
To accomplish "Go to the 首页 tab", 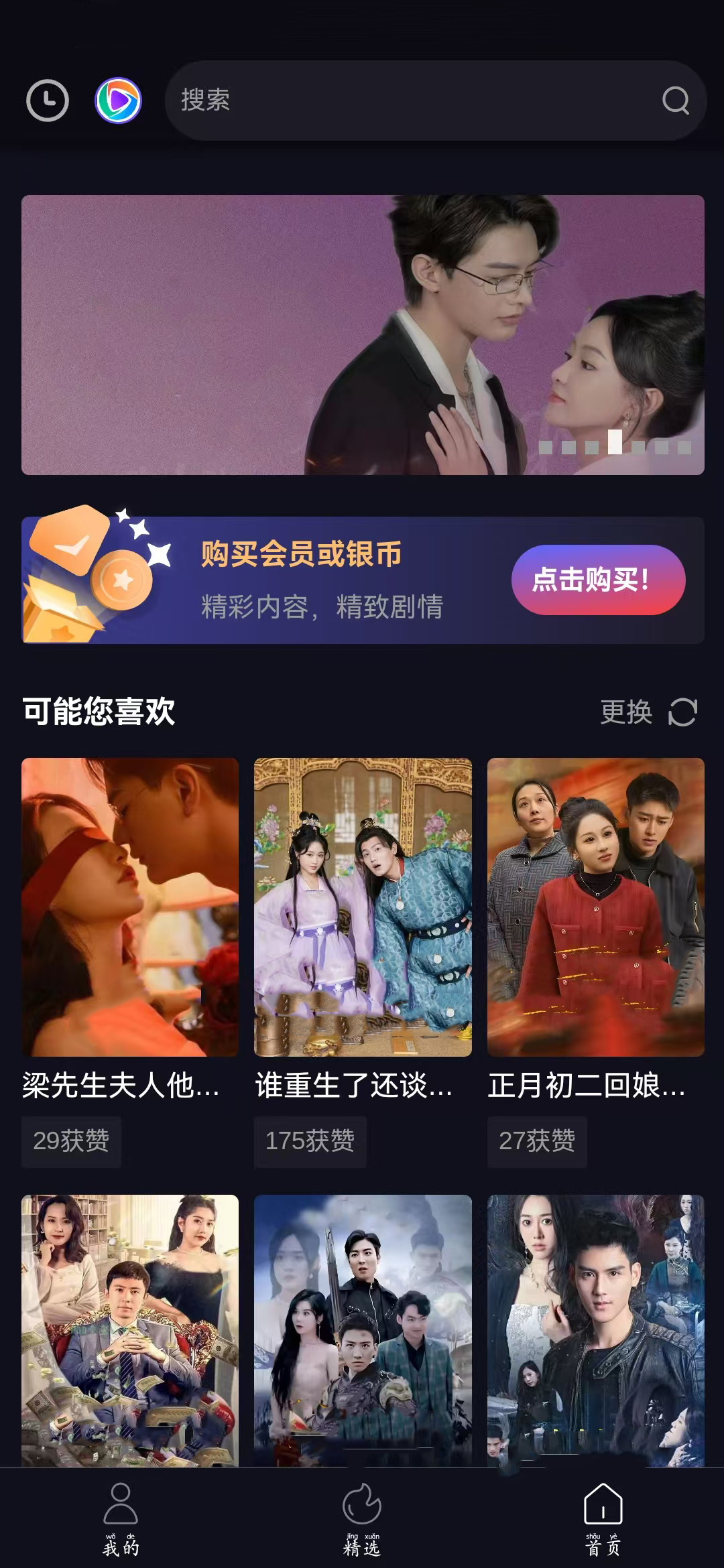I will [603, 1518].
